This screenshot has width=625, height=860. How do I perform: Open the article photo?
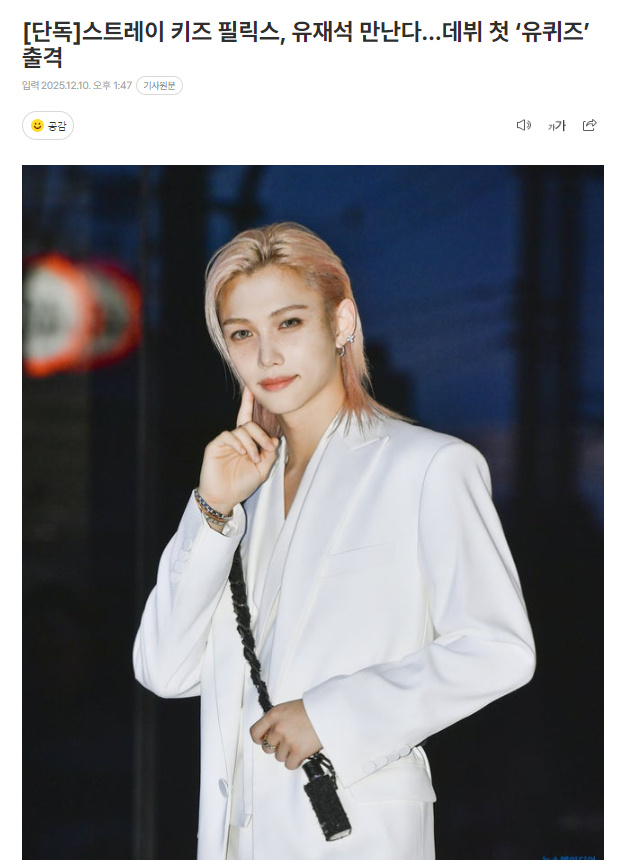(x=312, y=510)
